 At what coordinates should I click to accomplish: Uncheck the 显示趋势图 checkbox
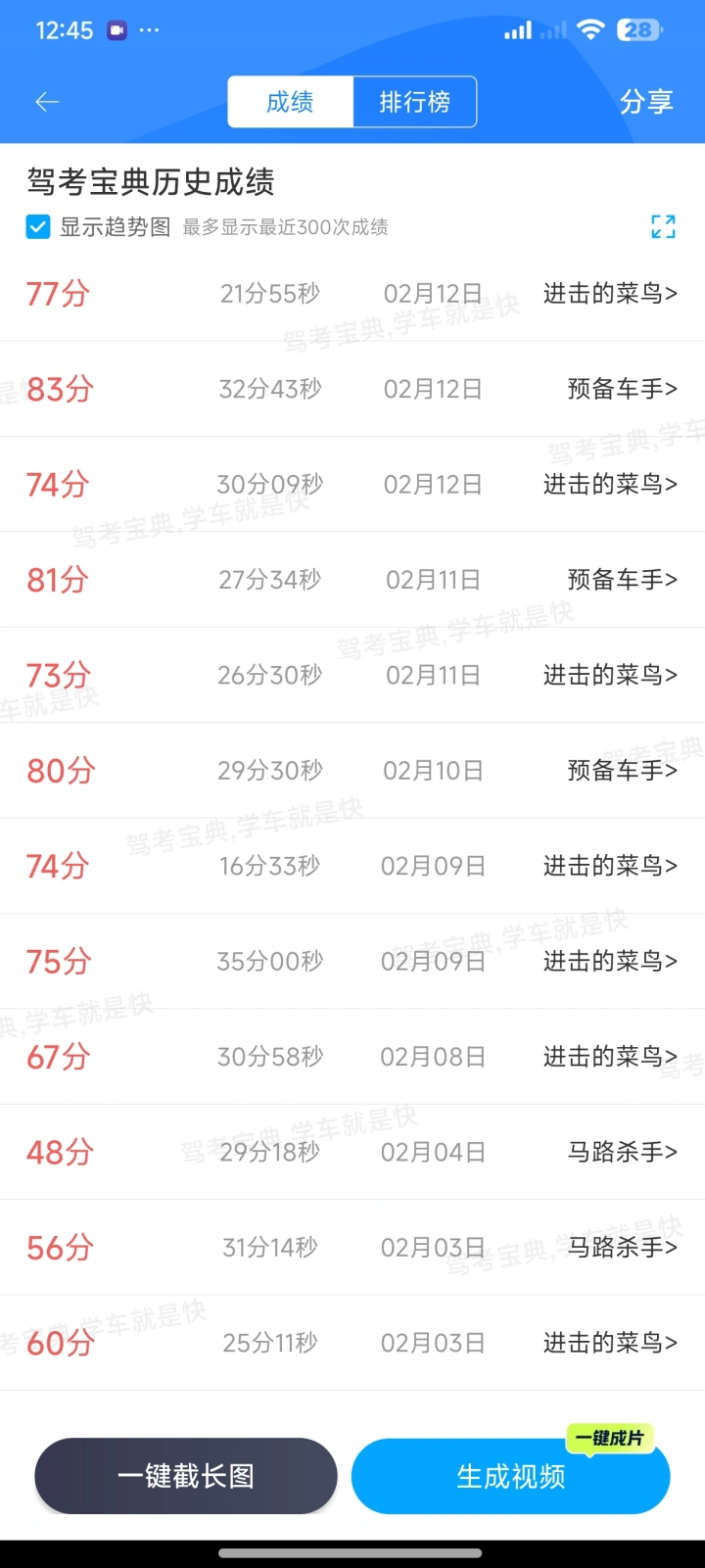click(38, 227)
